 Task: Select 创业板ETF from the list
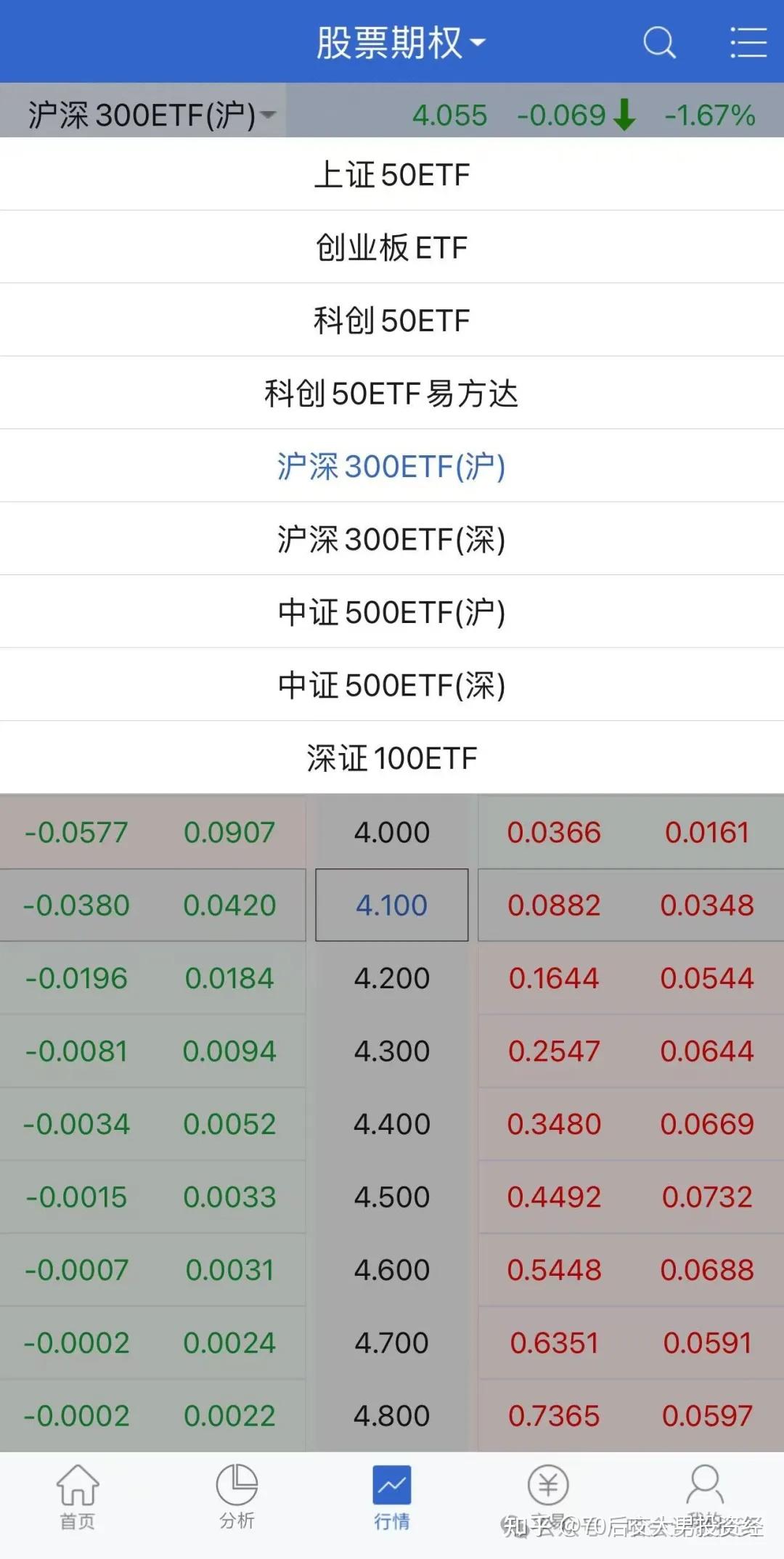click(x=392, y=246)
